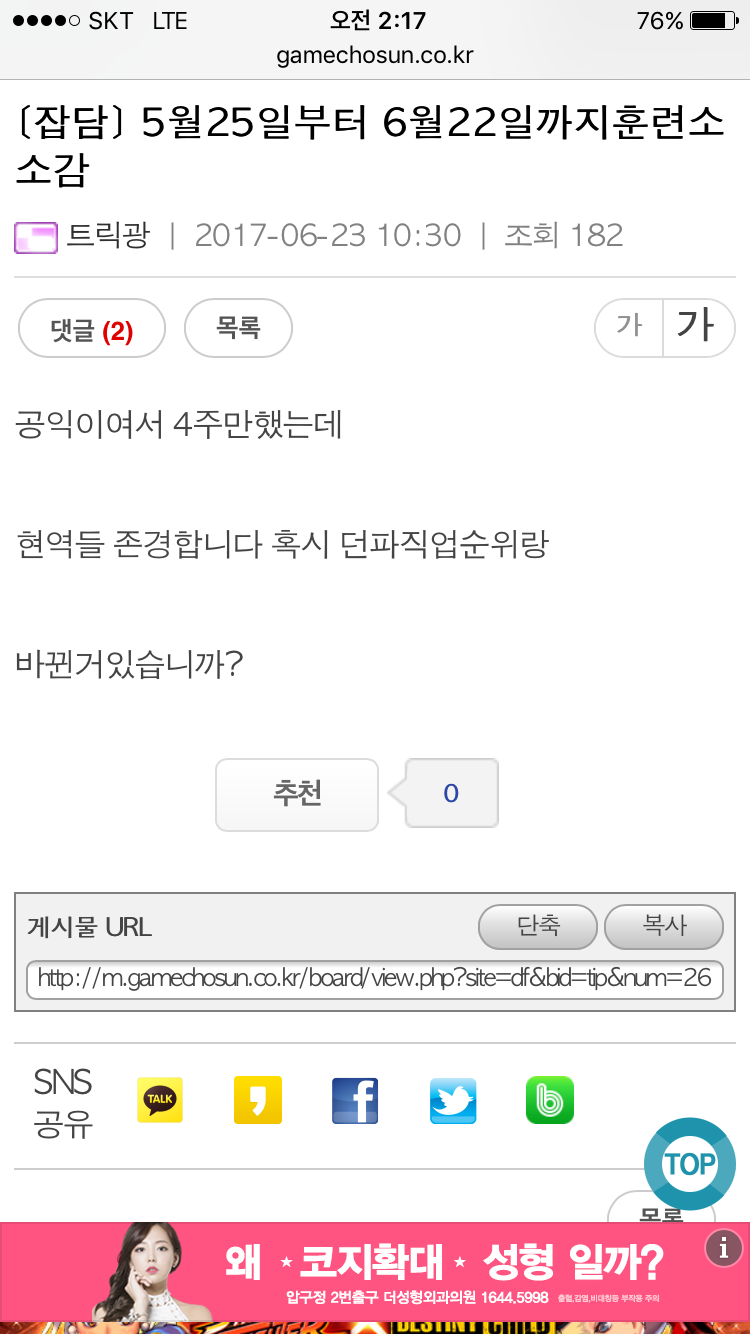Shorten the post URL with 단축
Screen dimensions: 750x1334
pos(538,926)
